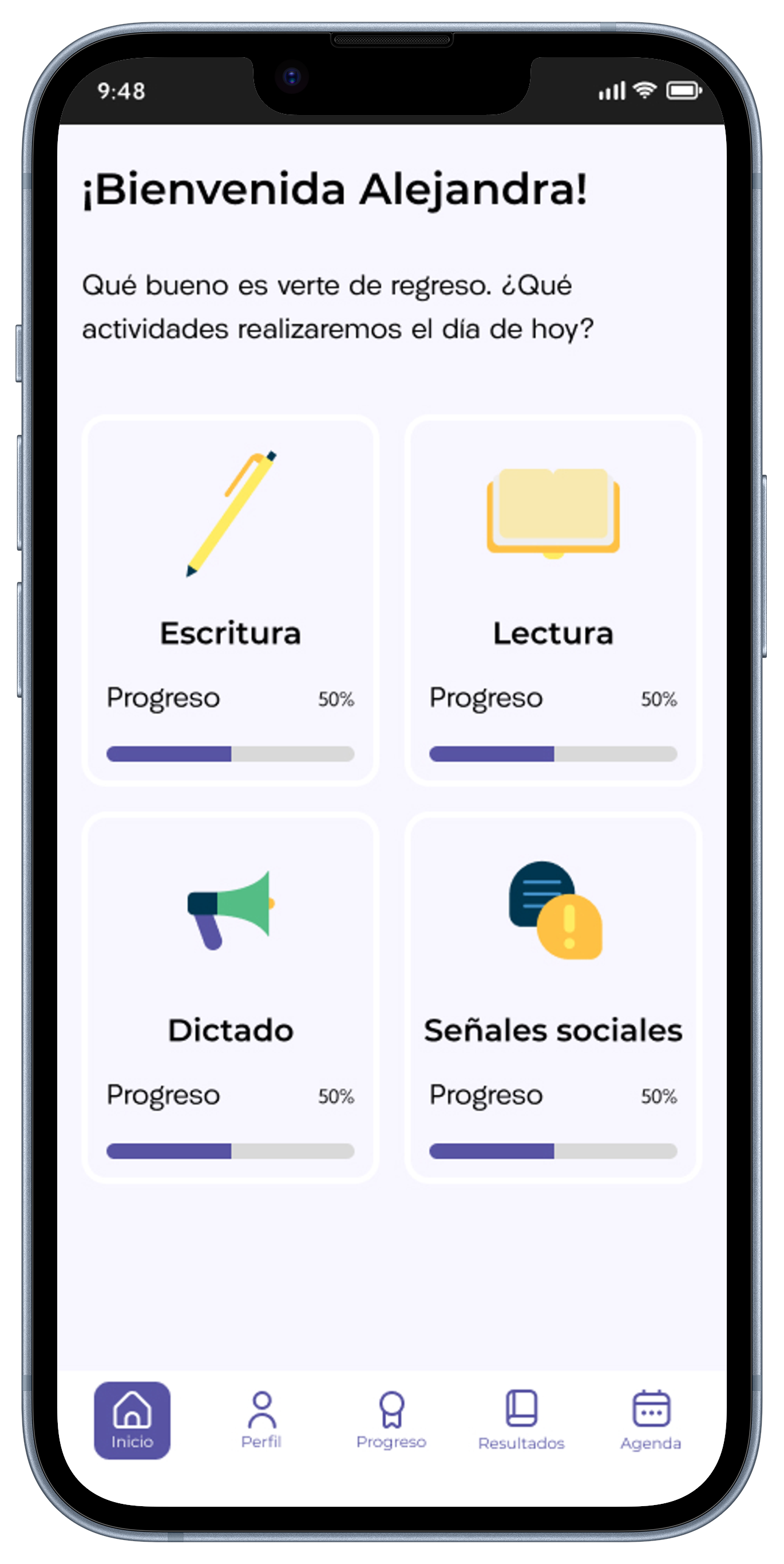
Task: Open the Escritura activity card
Action: (x=231, y=600)
